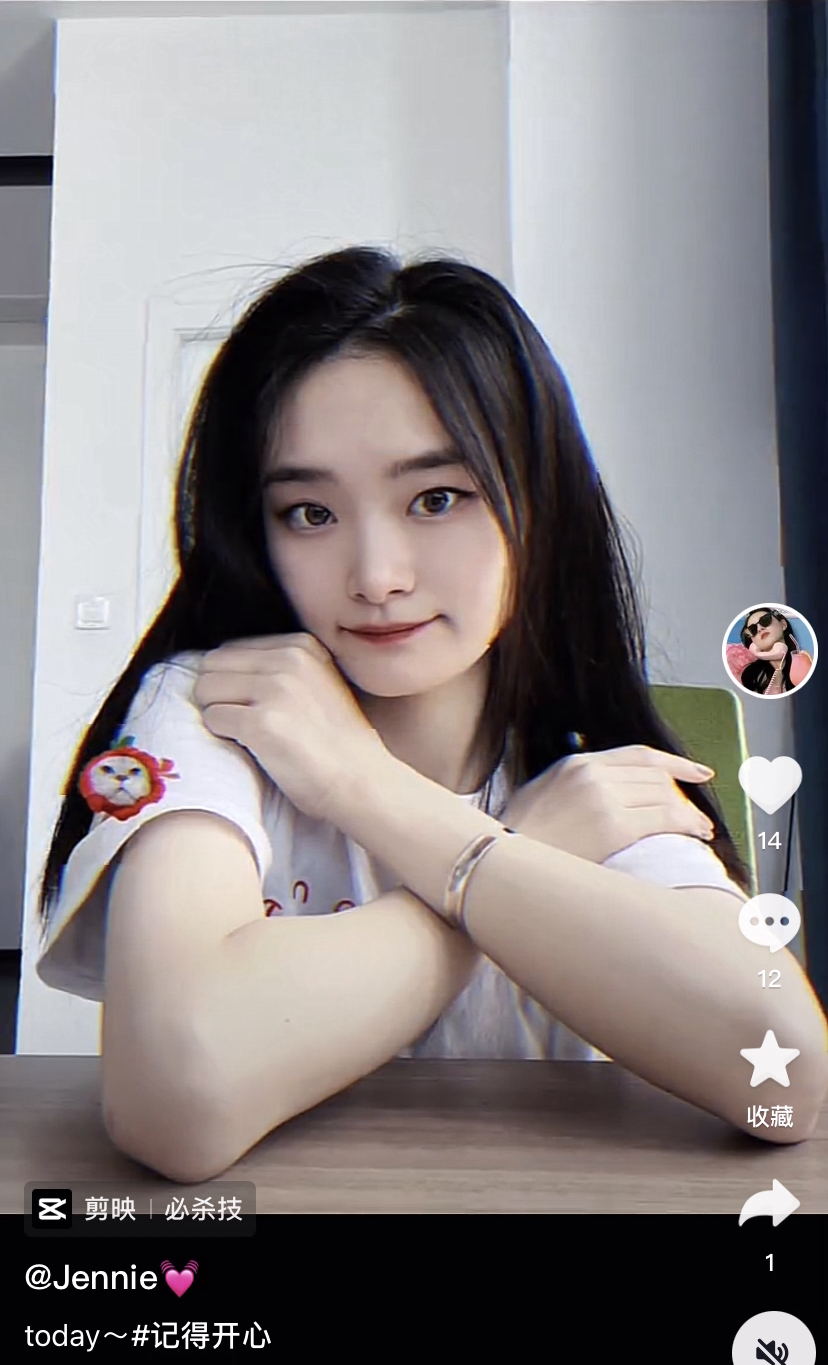Open the 剪映 必杀技 template tag
This screenshot has height=1365, width=828.
(140, 1209)
